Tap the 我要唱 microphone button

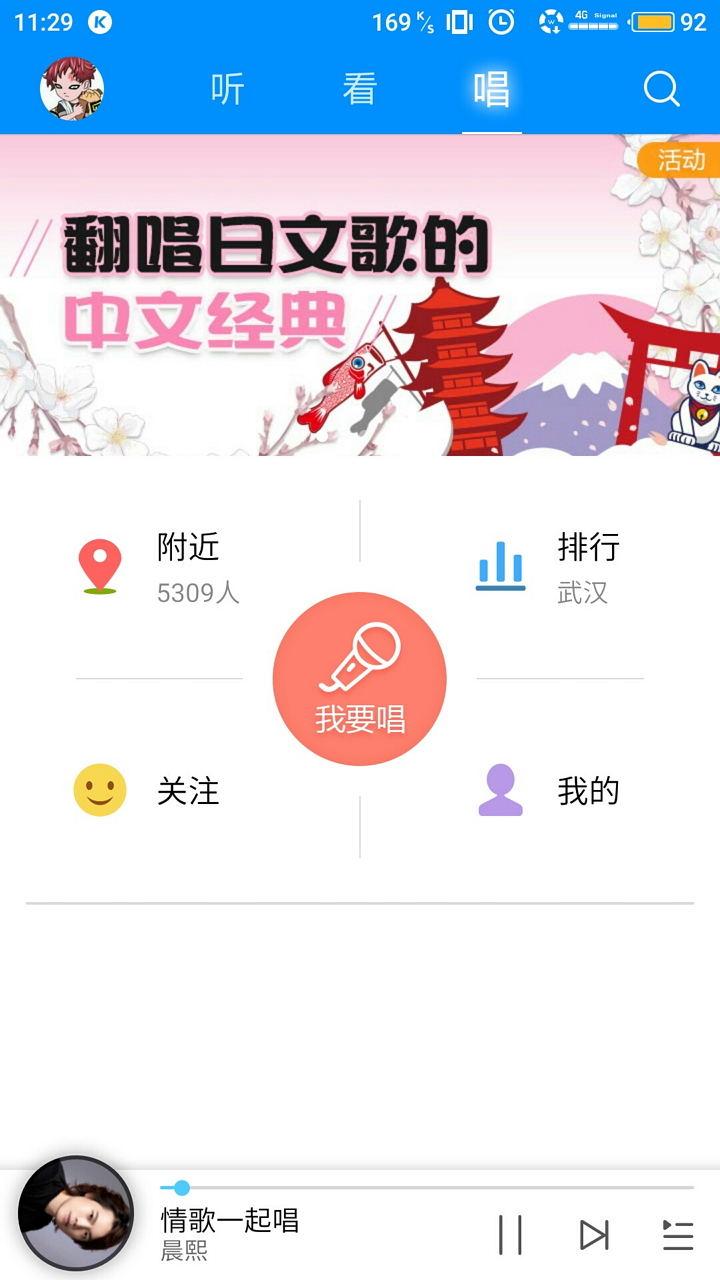359,678
